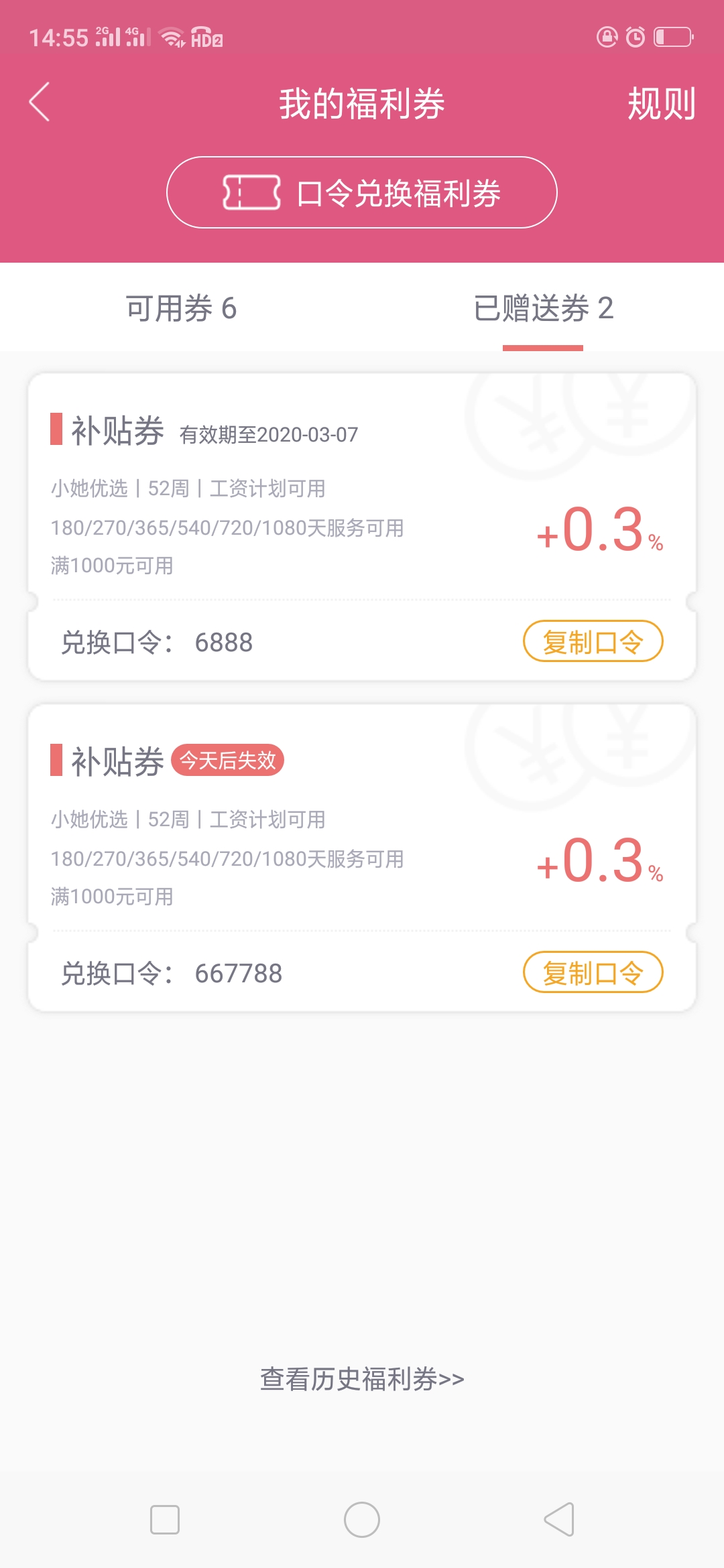Image resolution: width=724 pixels, height=1568 pixels.
Task: Switch to the 可用券 6 tab
Action: pos(181,308)
